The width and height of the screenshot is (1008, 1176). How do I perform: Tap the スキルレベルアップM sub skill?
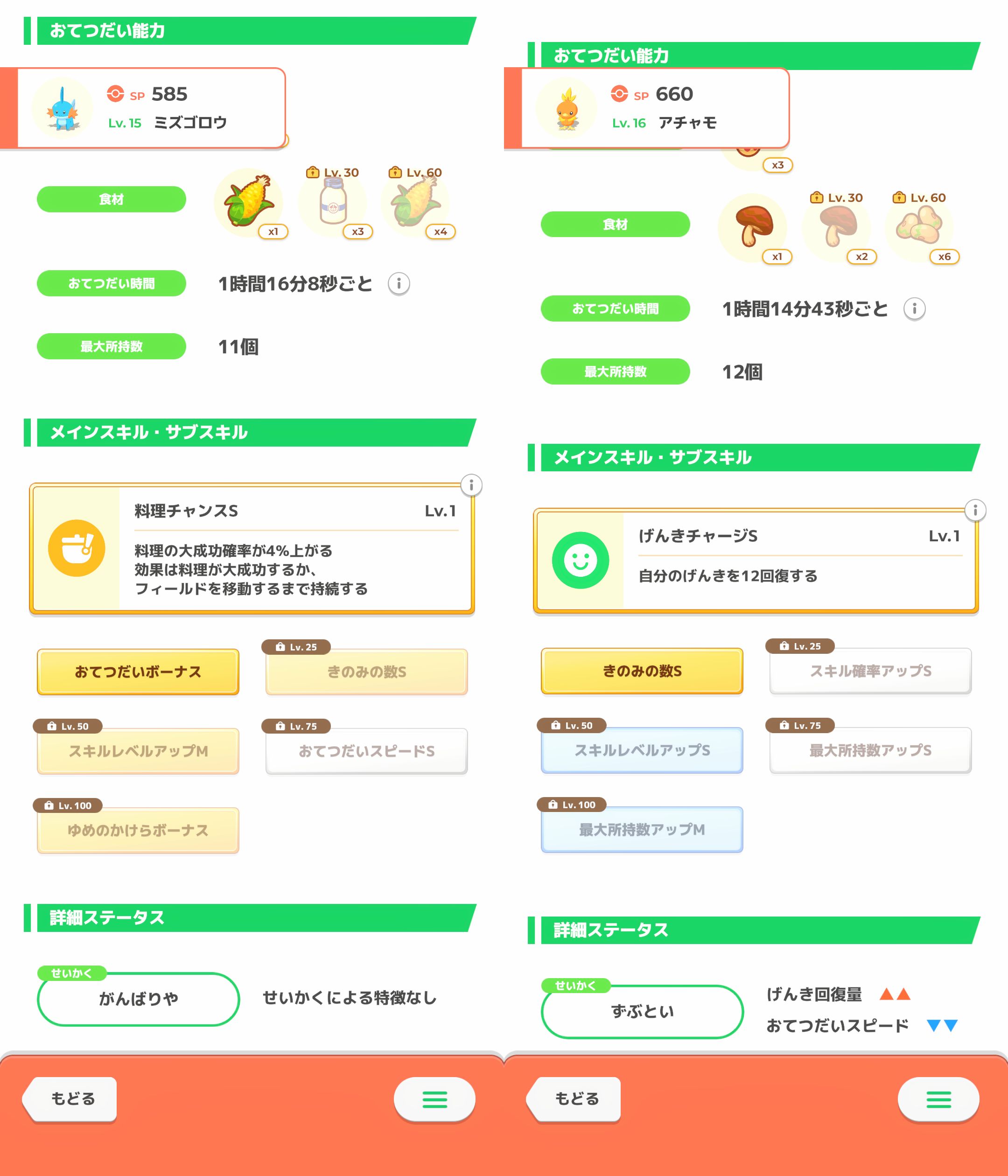pyautogui.click(x=138, y=751)
